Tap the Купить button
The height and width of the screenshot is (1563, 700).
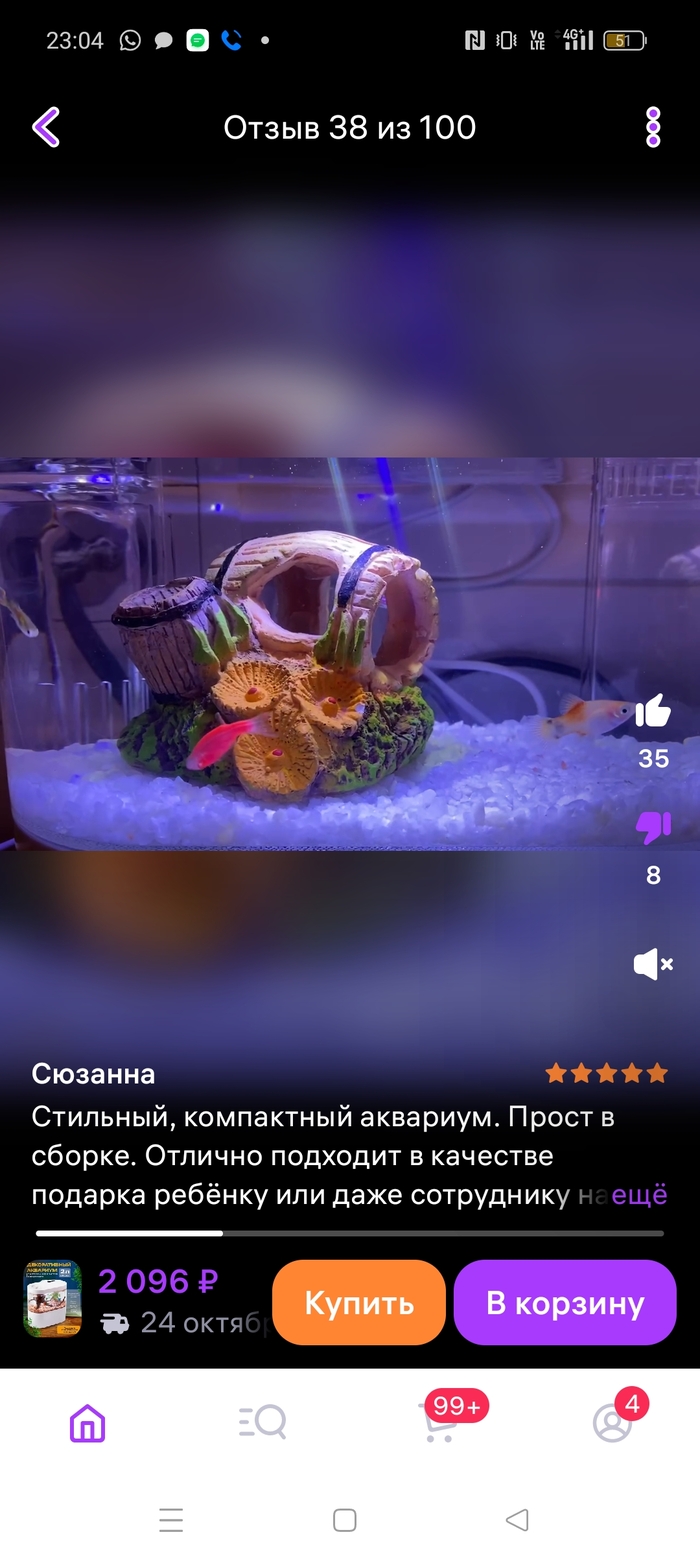[x=358, y=1302]
